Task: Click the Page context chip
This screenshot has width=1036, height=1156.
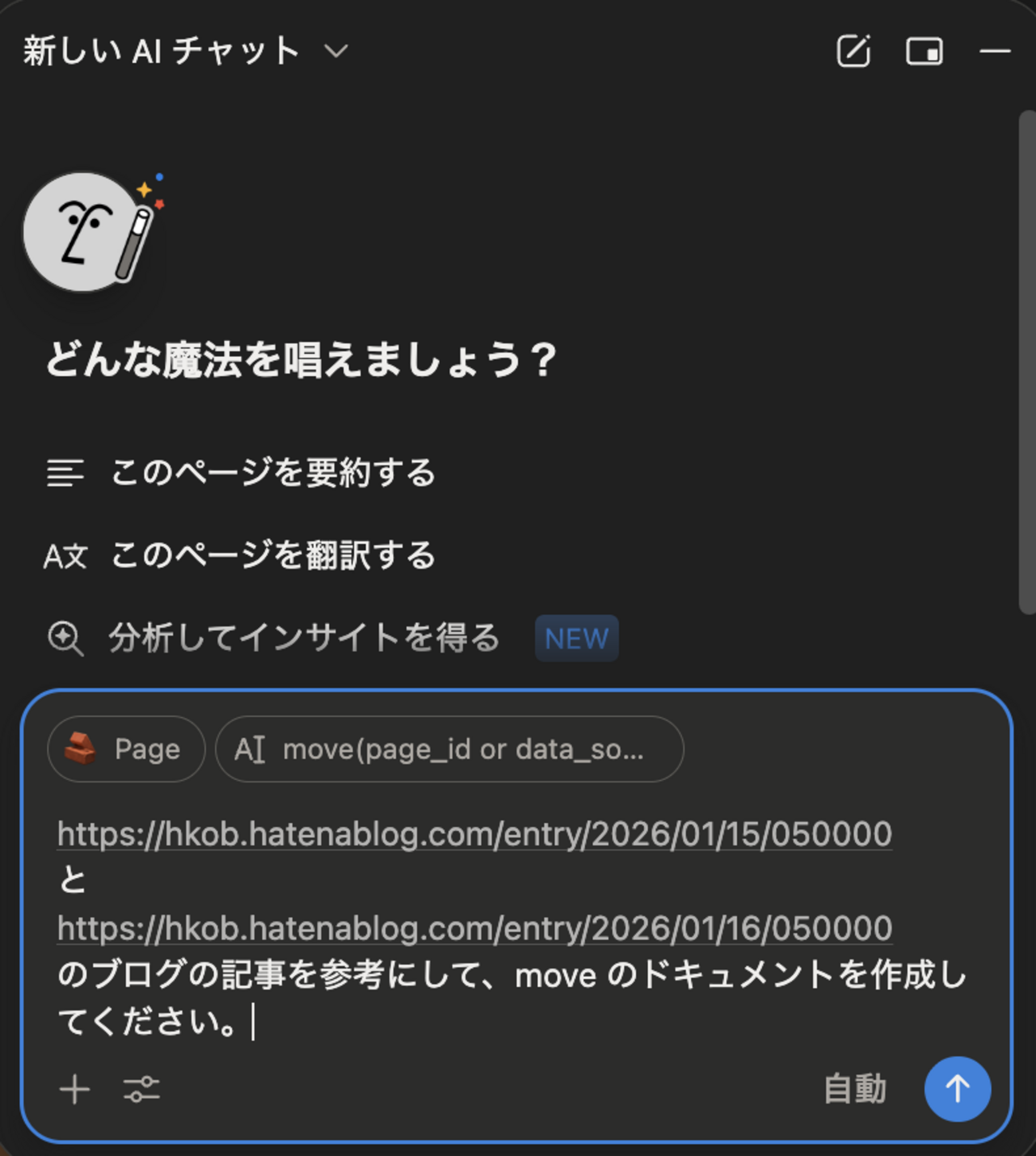Action: pyautogui.click(x=125, y=749)
